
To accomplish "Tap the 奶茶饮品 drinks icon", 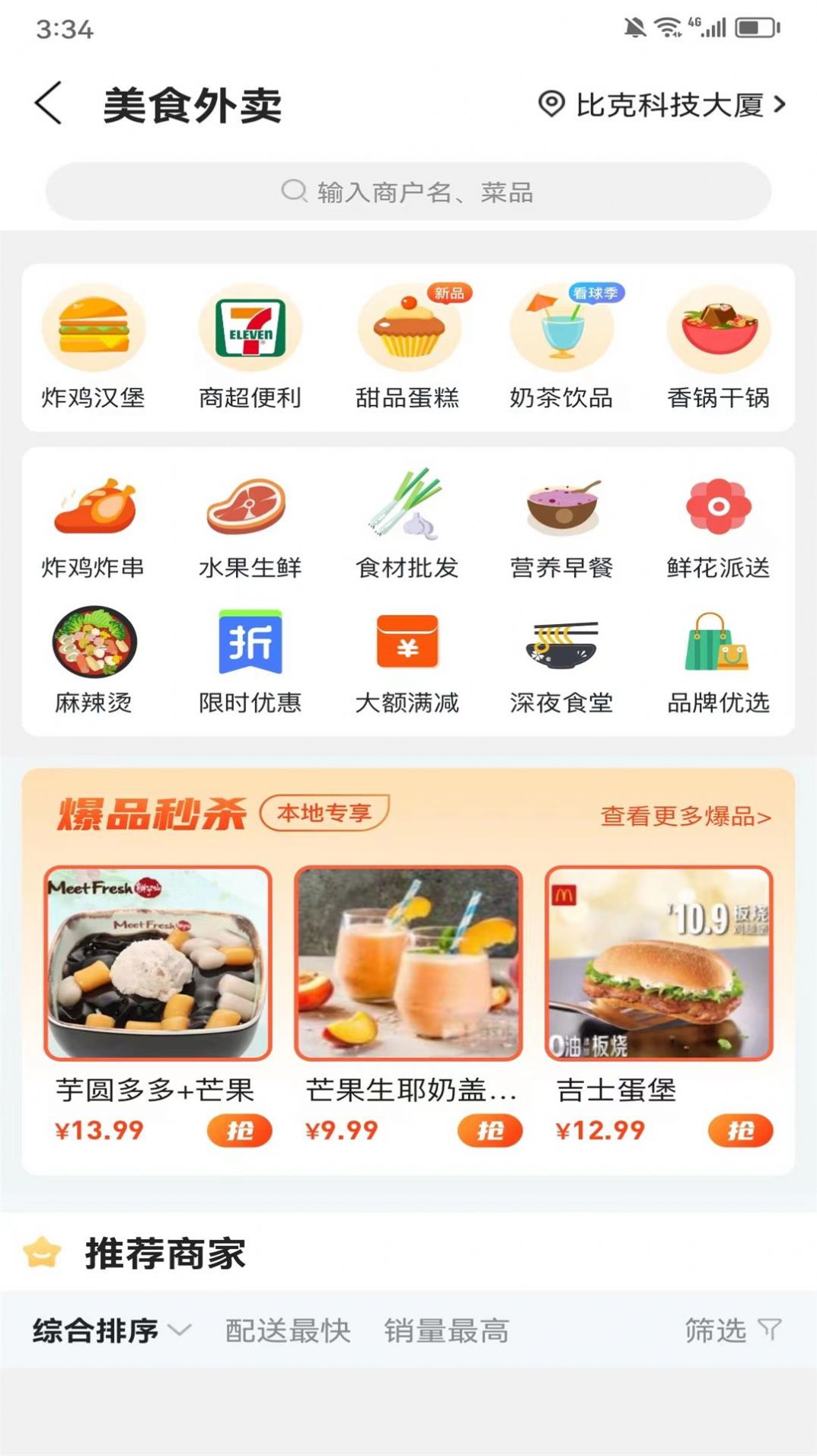I will click(563, 329).
